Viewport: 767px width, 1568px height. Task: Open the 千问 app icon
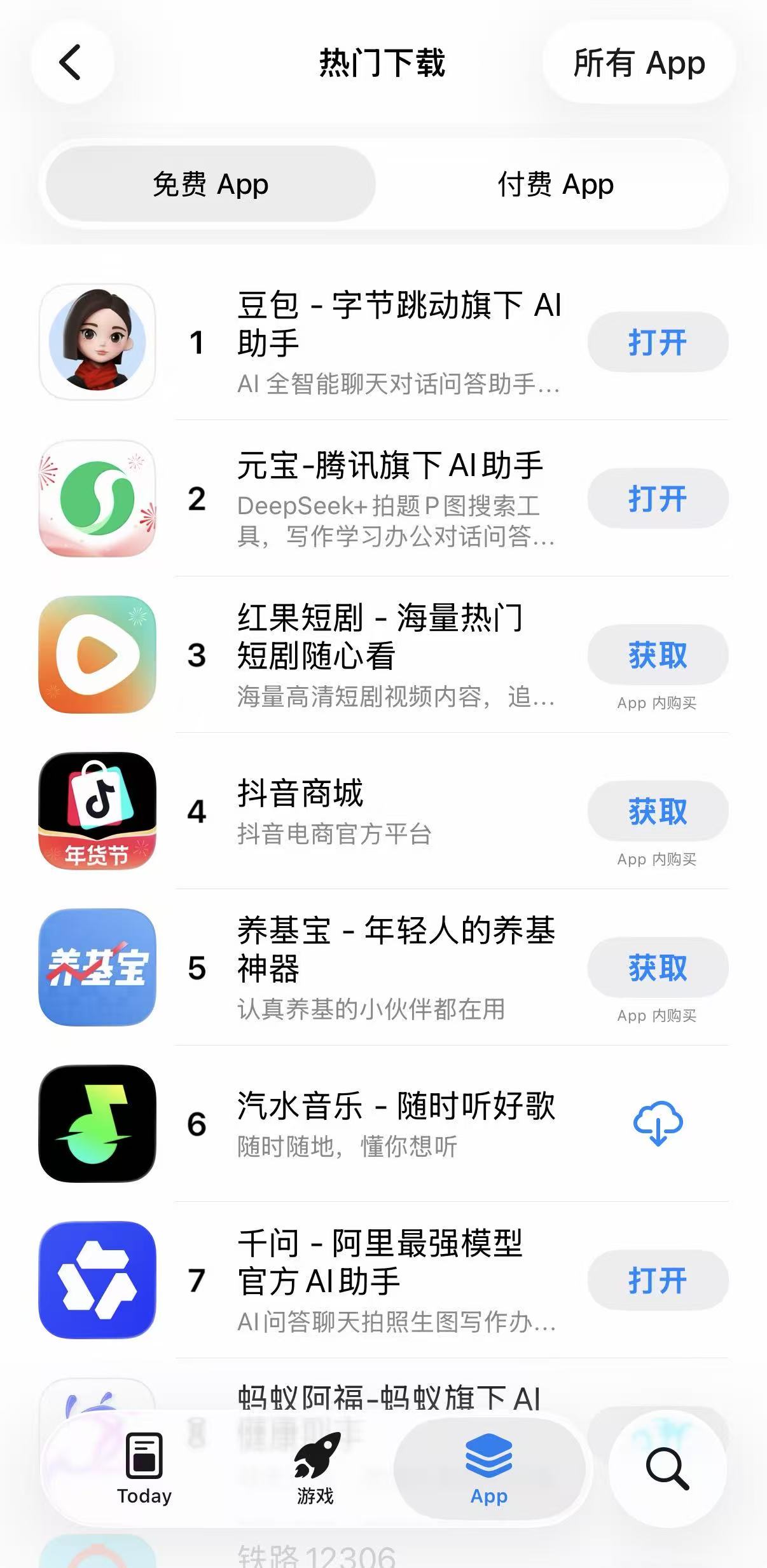click(x=97, y=1281)
